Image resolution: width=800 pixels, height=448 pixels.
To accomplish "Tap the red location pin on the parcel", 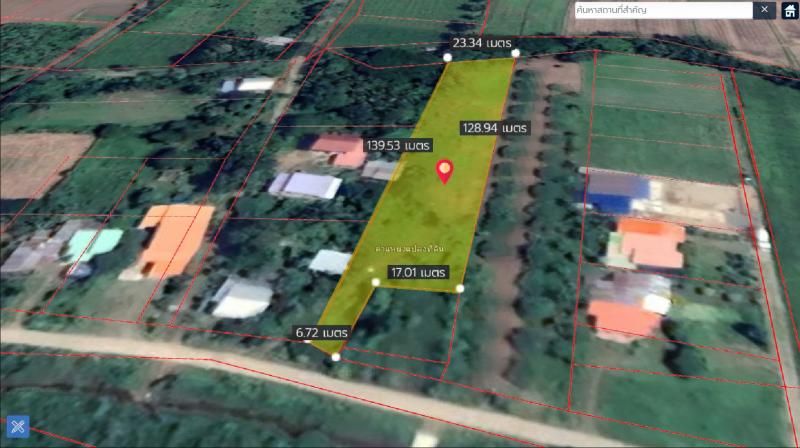I will [444, 171].
